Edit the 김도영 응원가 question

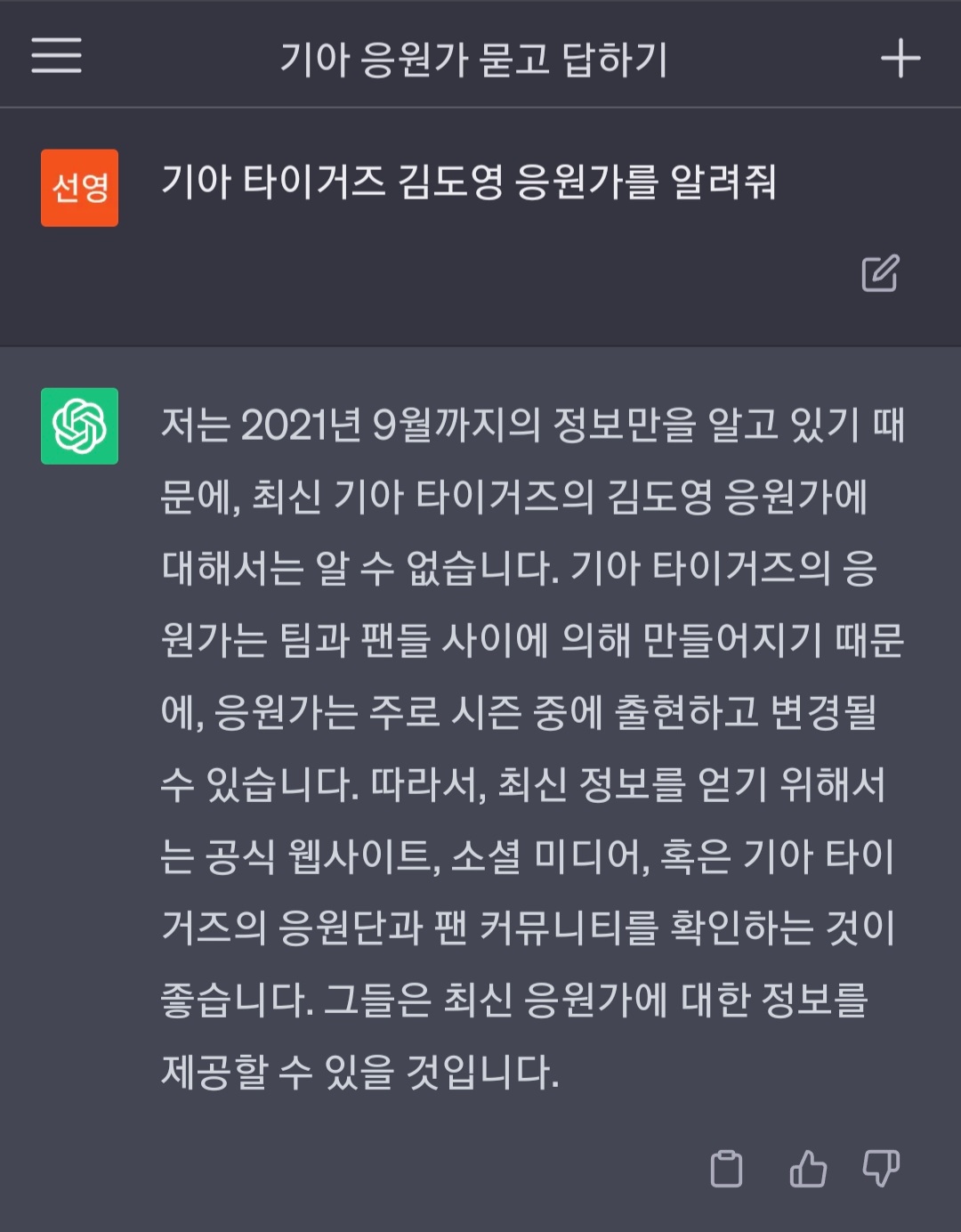(880, 273)
